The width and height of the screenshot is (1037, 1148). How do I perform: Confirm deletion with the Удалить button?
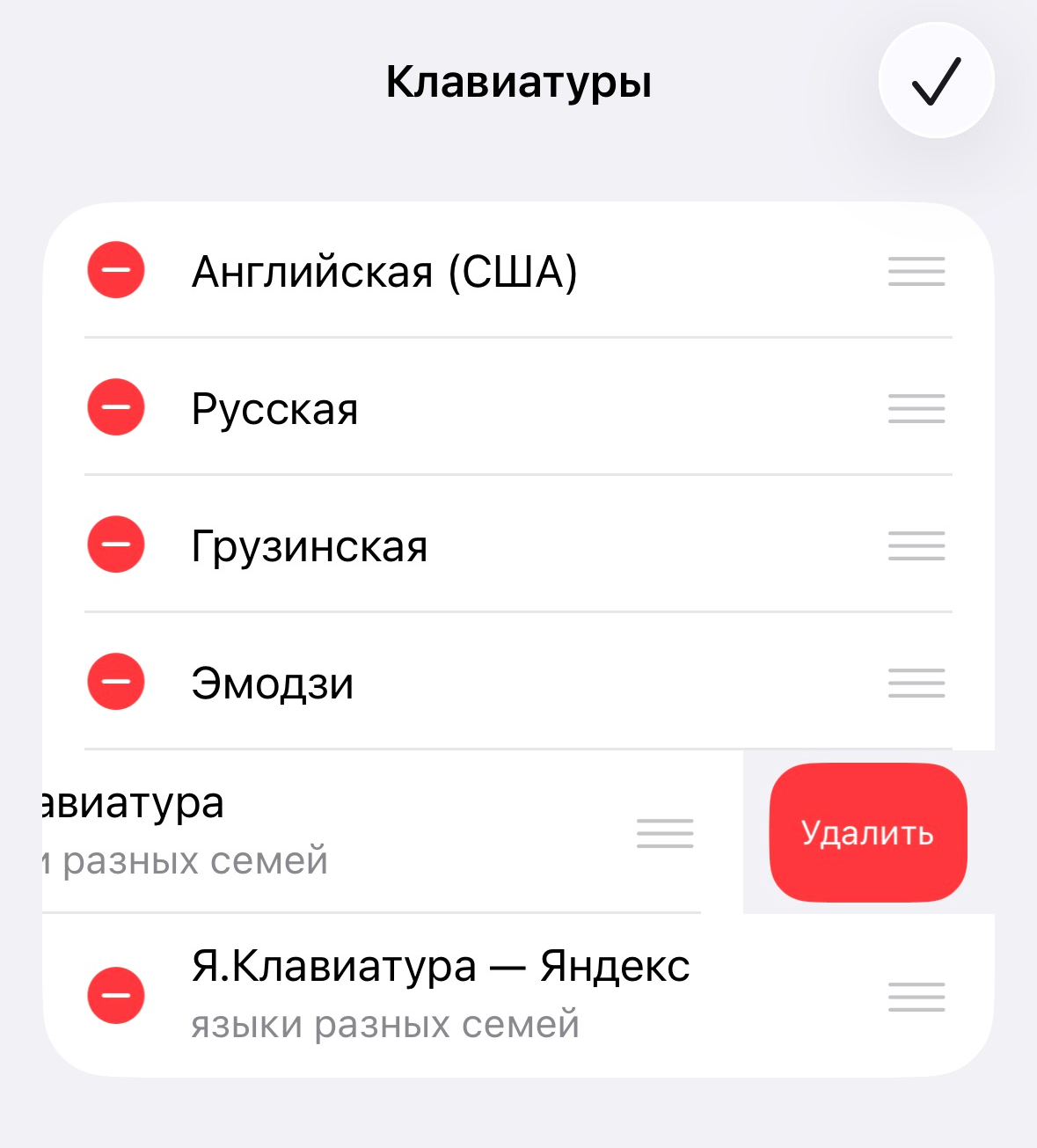(x=868, y=832)
